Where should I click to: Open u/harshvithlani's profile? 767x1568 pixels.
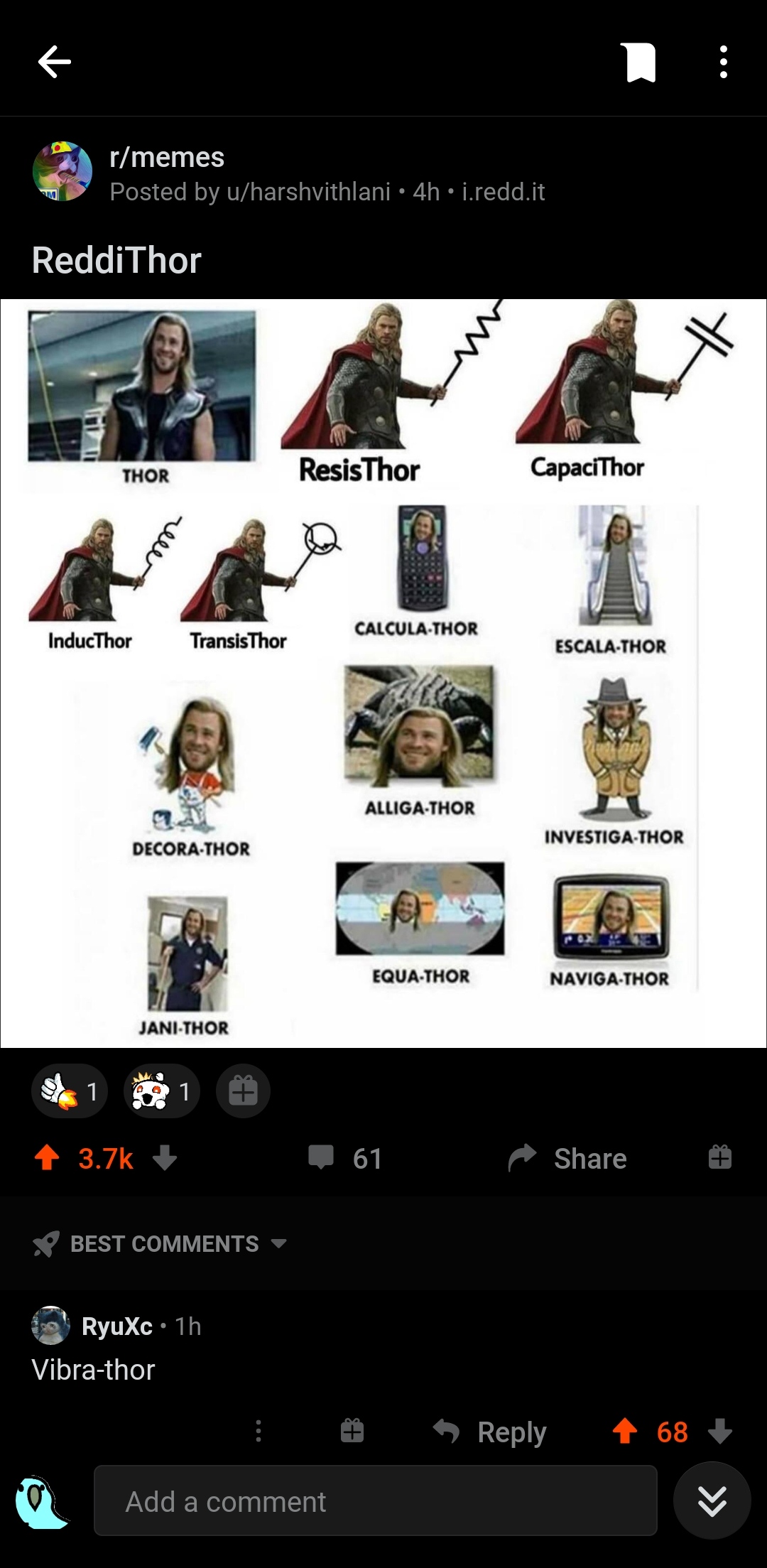[308, 192]
